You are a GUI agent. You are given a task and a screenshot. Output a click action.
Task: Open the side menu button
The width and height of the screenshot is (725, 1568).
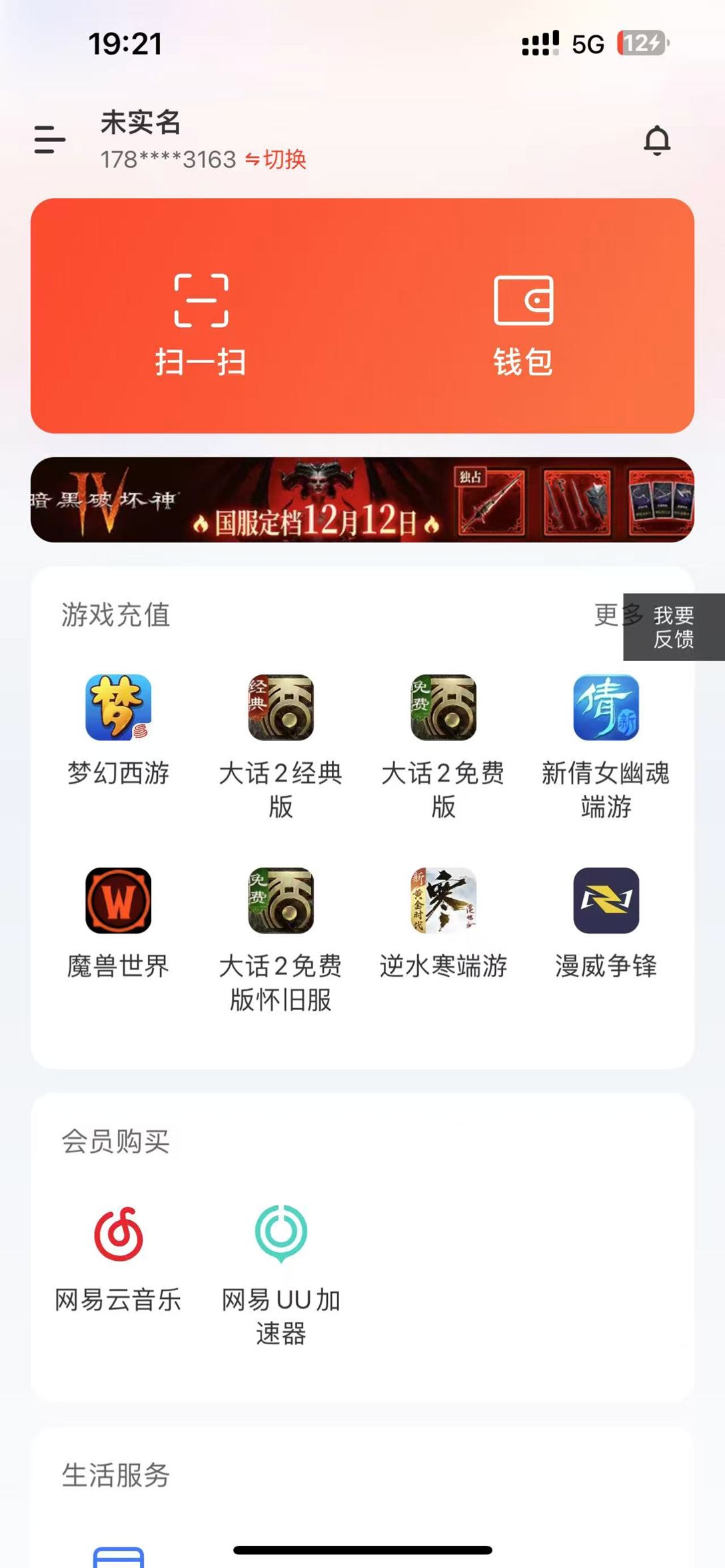click(x=50, y=140)
